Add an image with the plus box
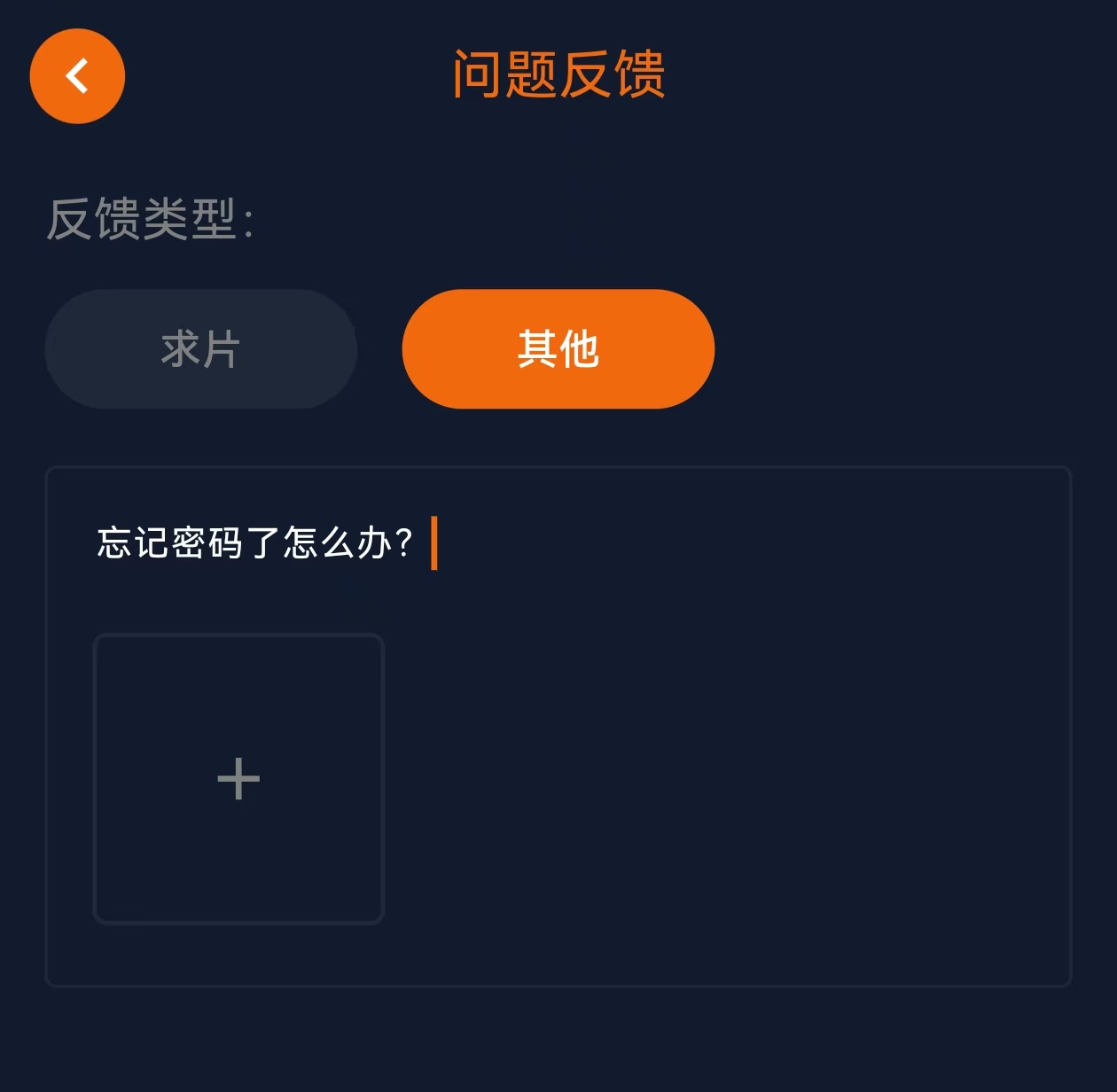The image size is (1117, 1092). pyautogui.click(x=238, y=779)
